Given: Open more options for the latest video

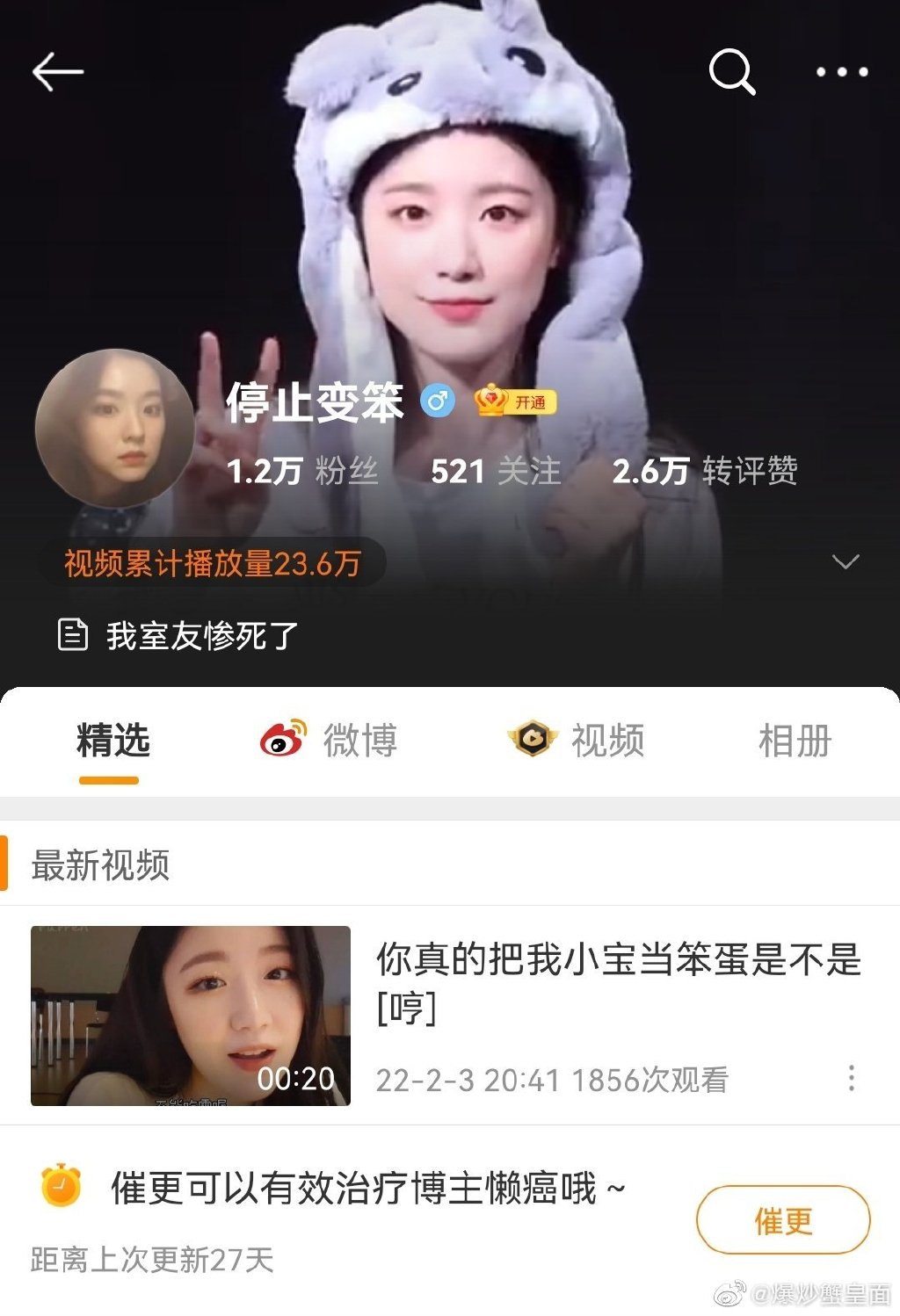Looking at the screenshot, I should [851, 1078].
